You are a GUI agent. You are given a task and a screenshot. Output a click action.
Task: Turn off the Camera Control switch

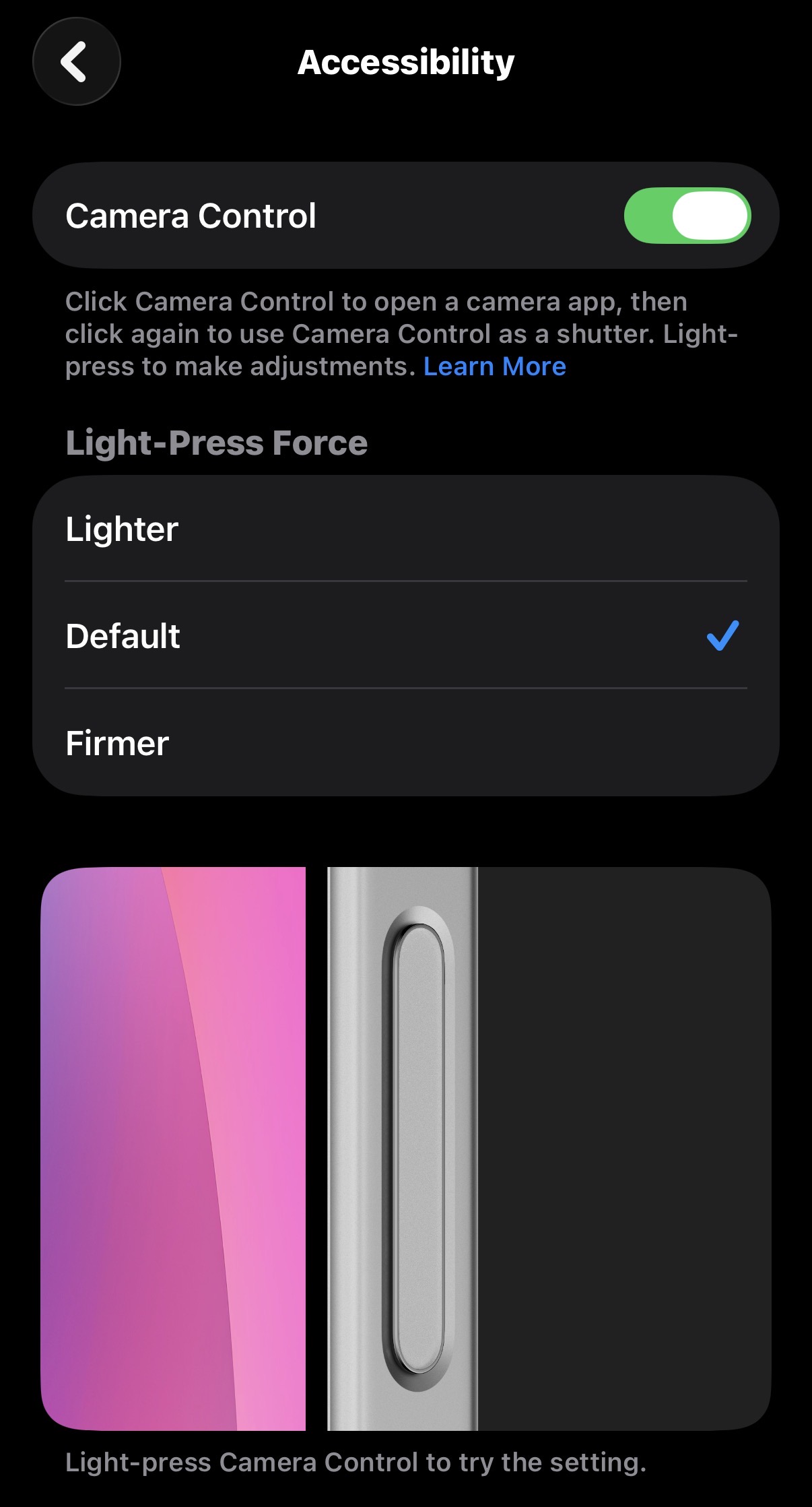pos(687,216)
